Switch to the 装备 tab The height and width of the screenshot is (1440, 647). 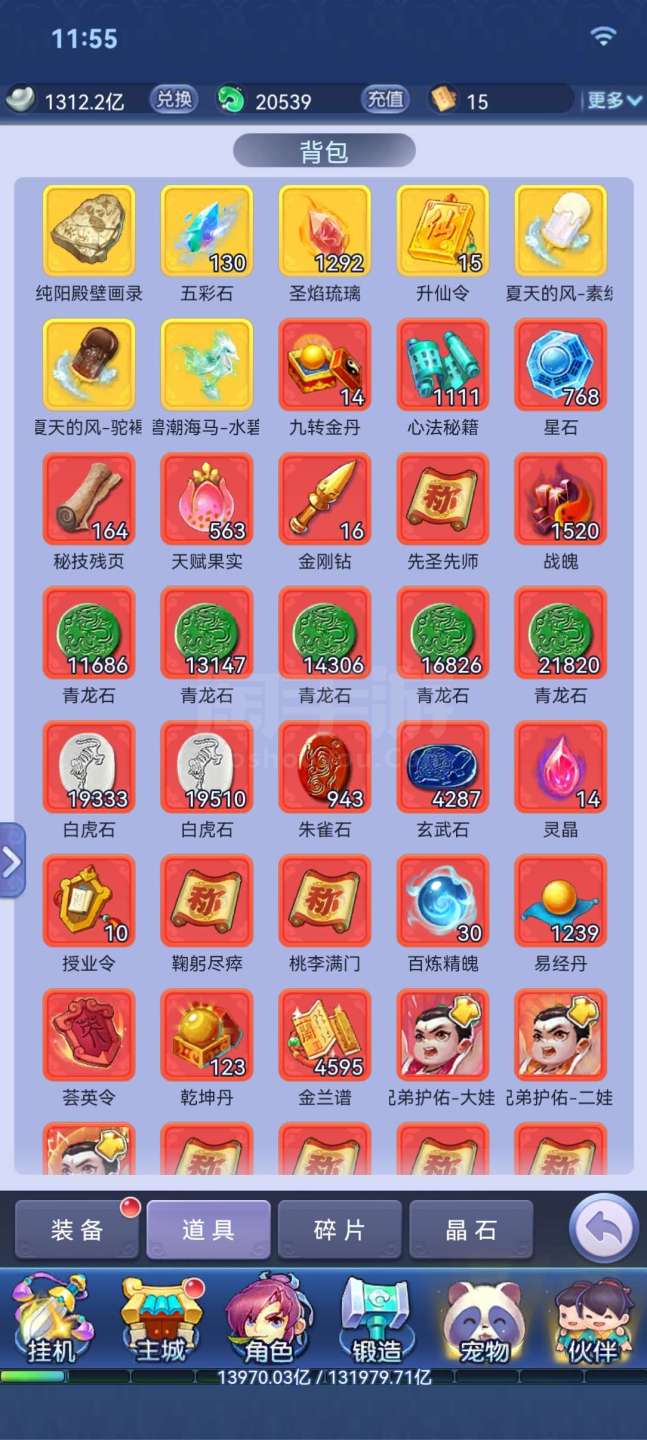coord(77,1230)
